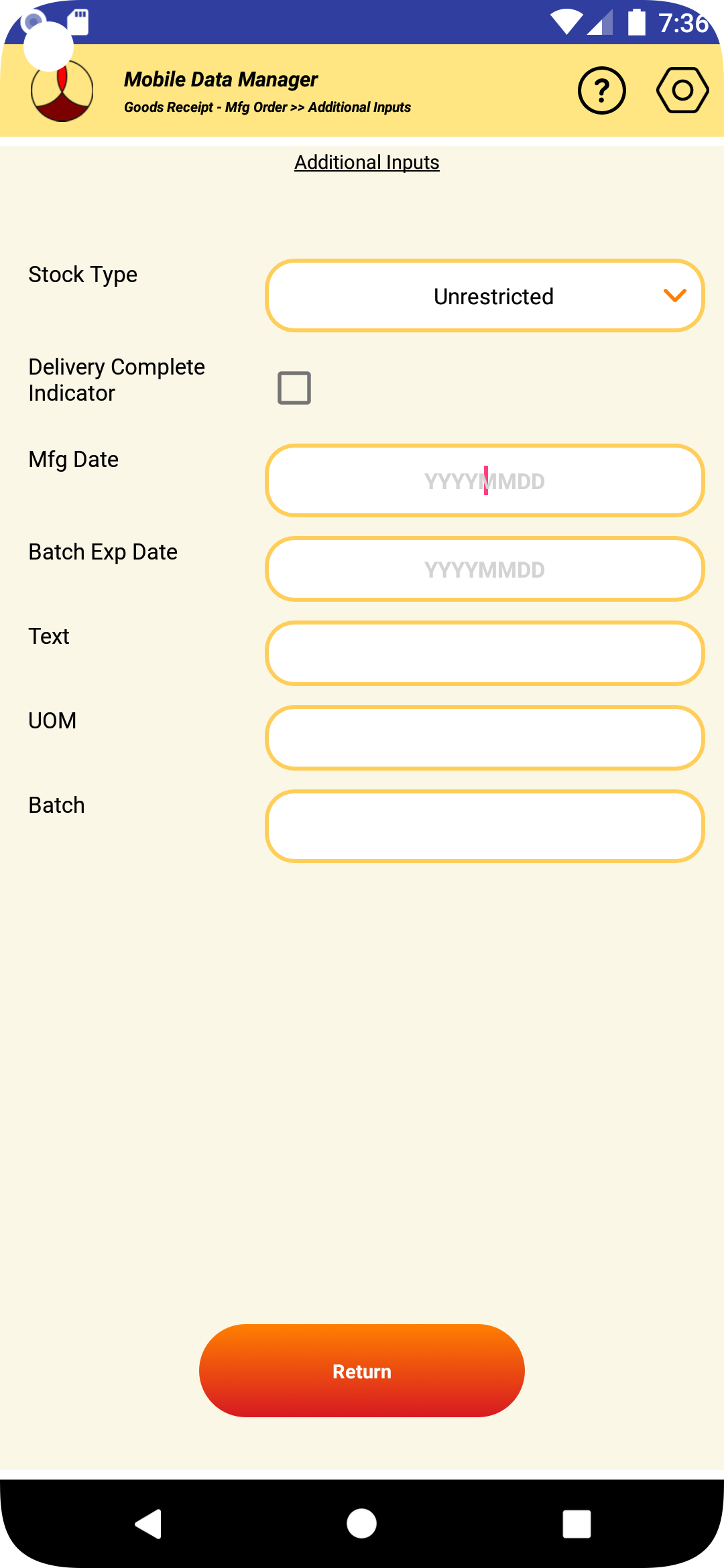Tap the Batch Exp Date field
Screen dimensions: 724x1568
pos(485,569)
